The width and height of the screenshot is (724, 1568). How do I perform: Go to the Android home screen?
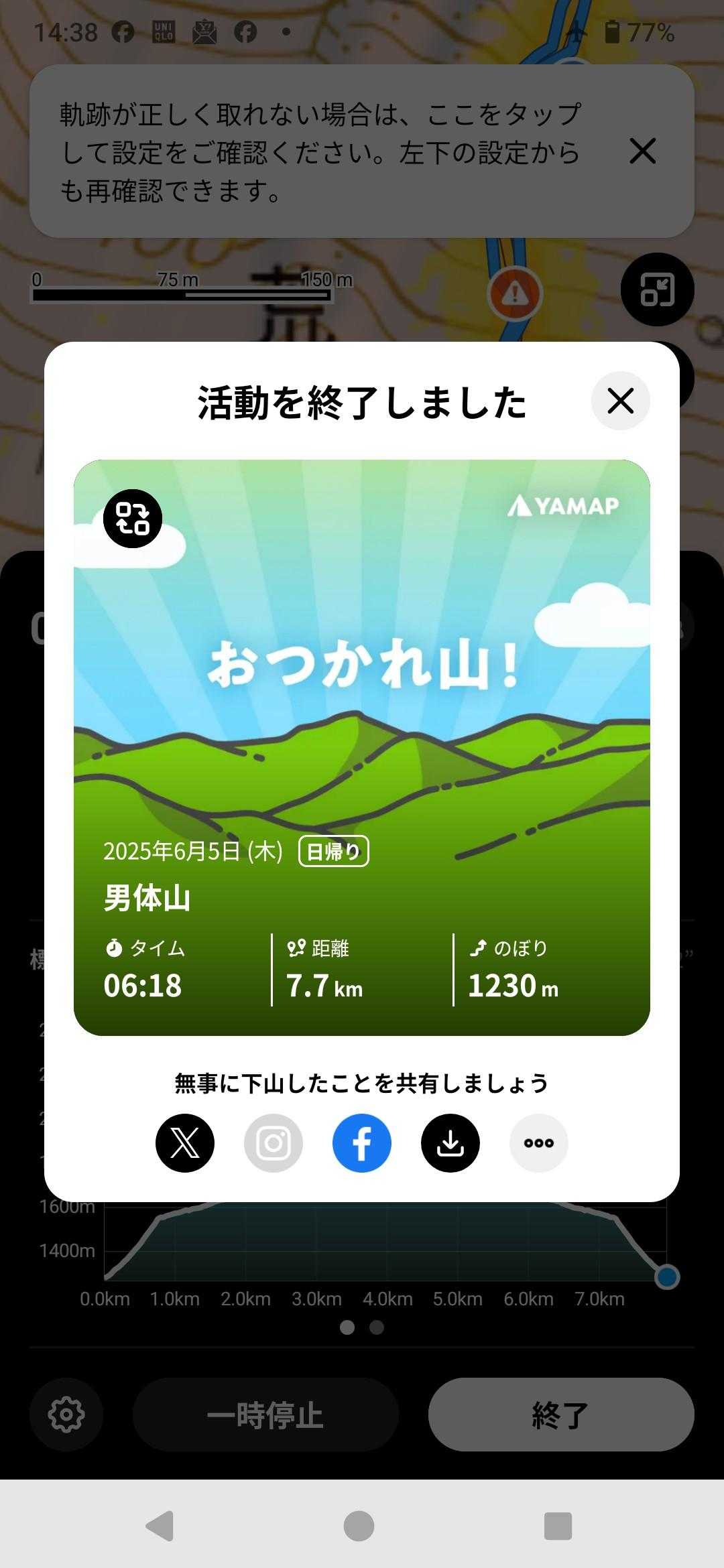359,1526
